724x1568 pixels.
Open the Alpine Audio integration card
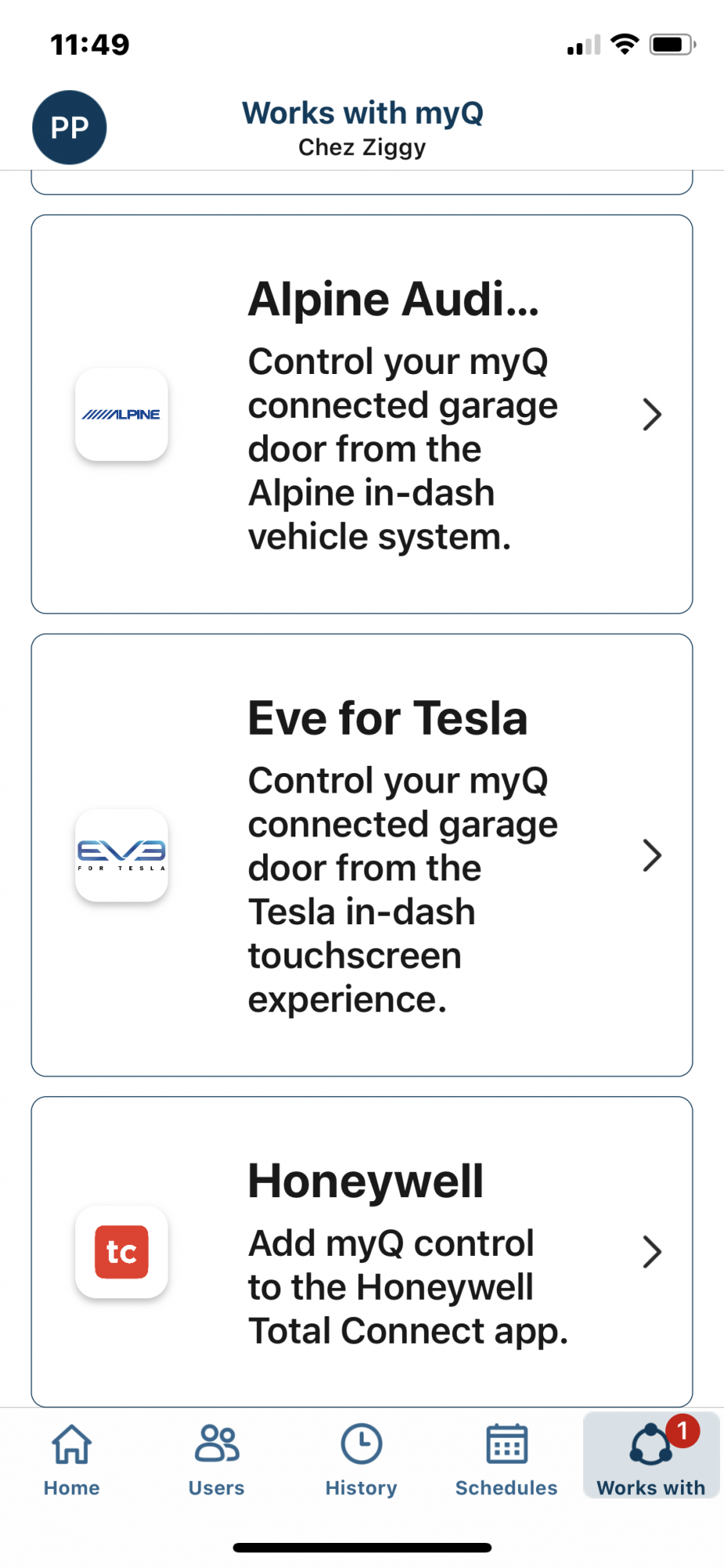tap(362, 414)
